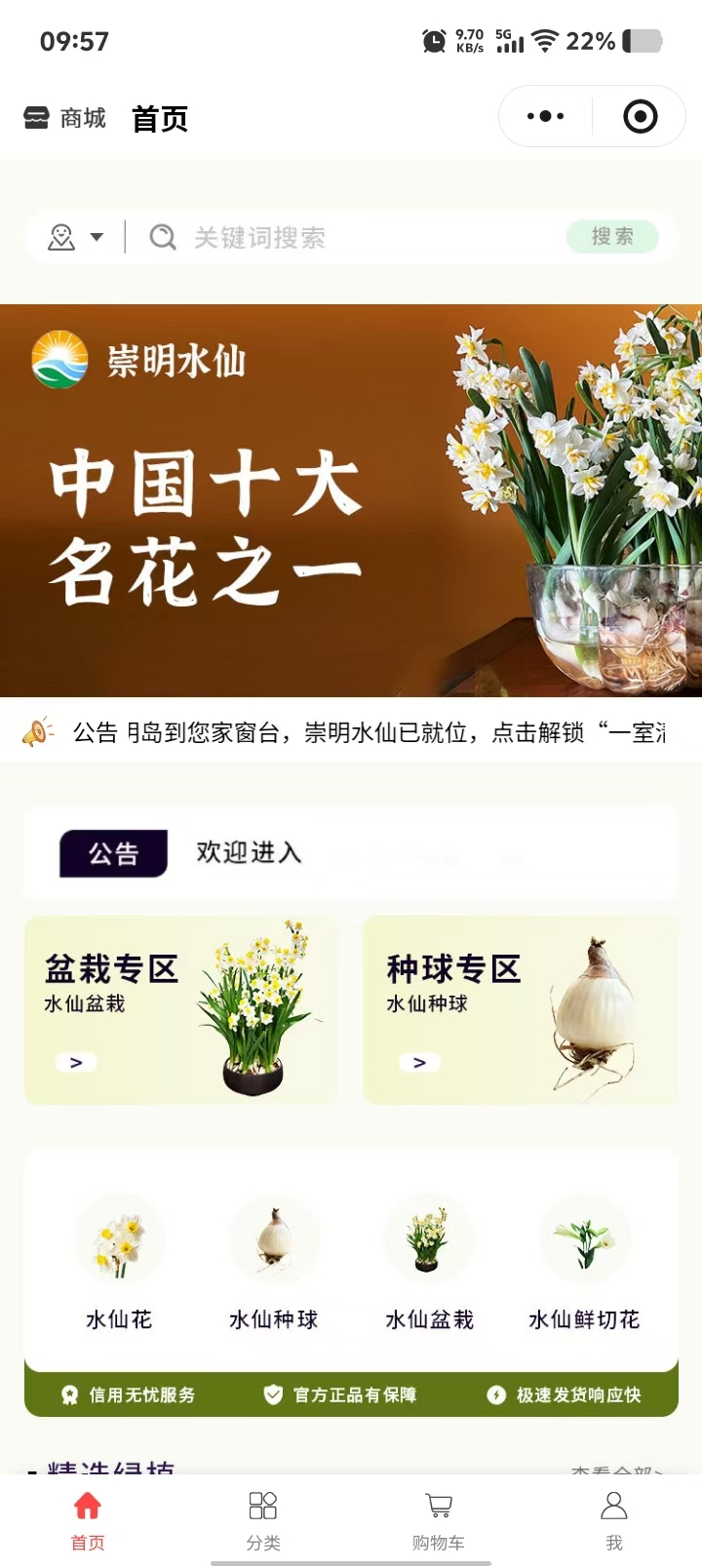The image size is (702, 1568).
Task: Switch to the 我 tab
Action: (x=614, y=1519)
